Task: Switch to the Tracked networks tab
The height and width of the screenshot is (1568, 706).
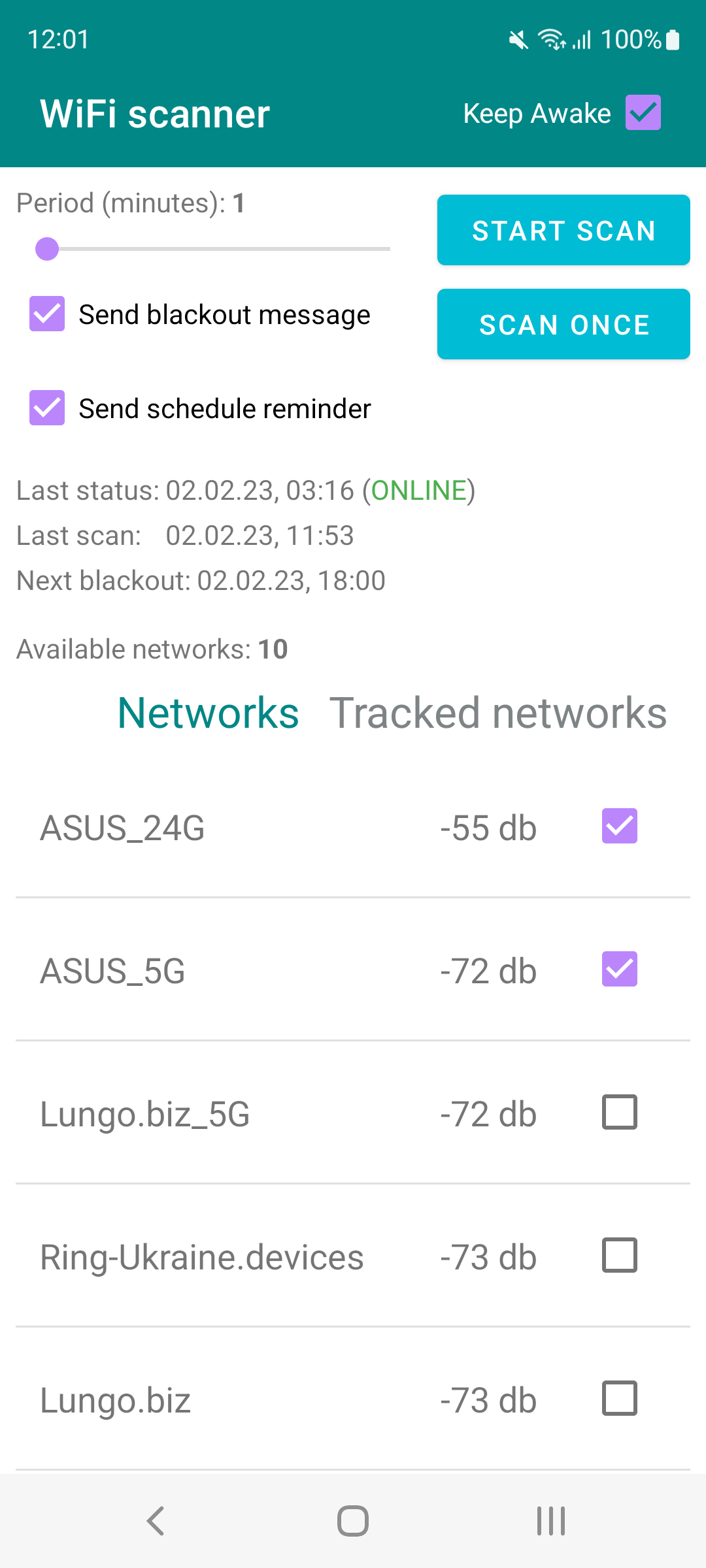Action: [x=499, y=712]
